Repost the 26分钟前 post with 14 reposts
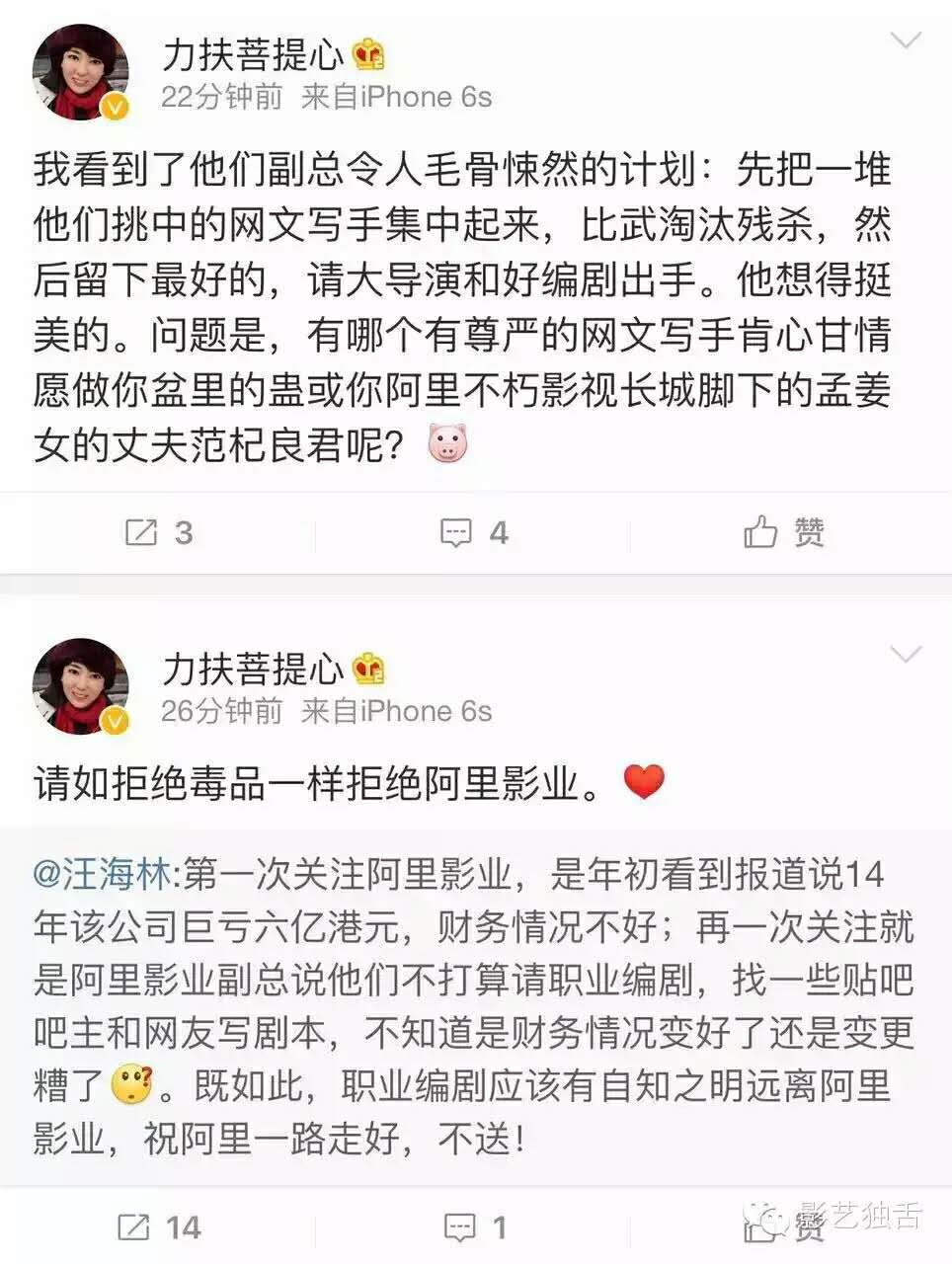 click(x=158, y=1227)
